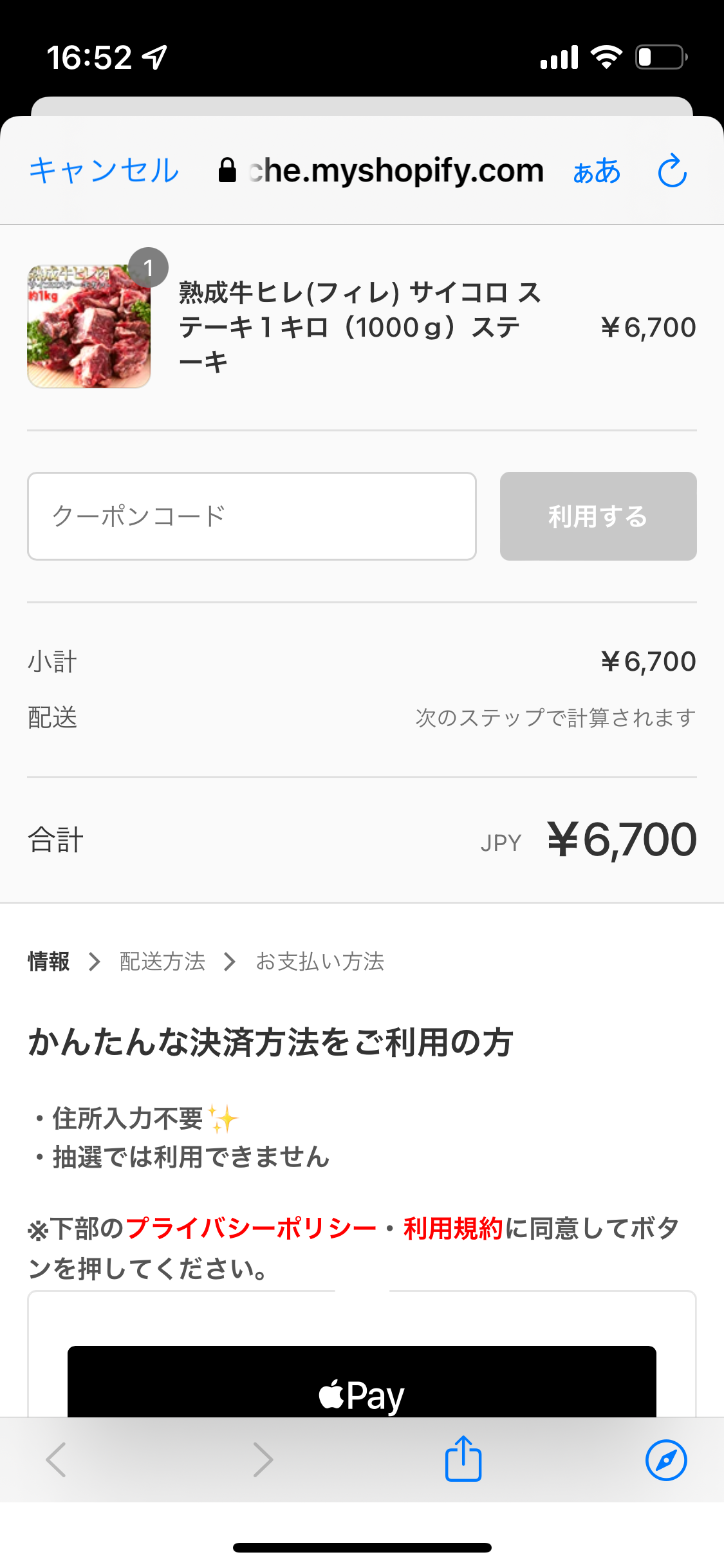Share this page via share icon
Viewport: 724px width, 1568px height.
463,1460
